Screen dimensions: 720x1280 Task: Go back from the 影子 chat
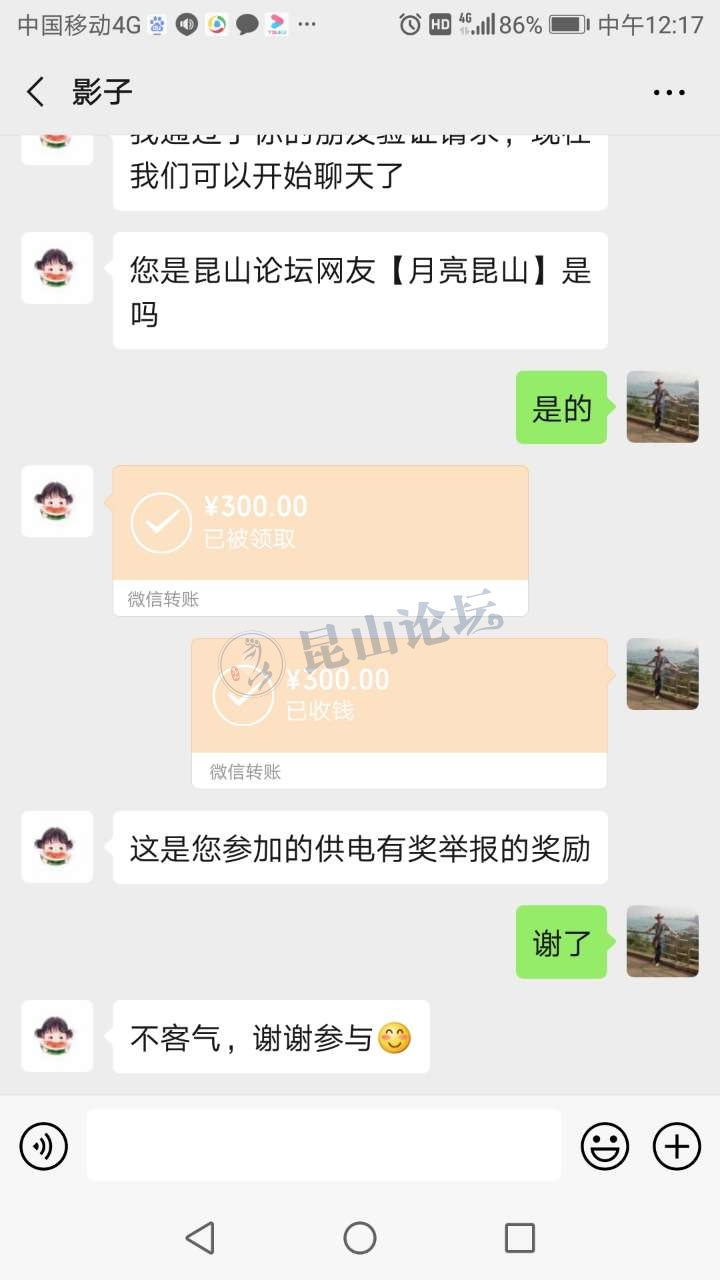[36, 92]
